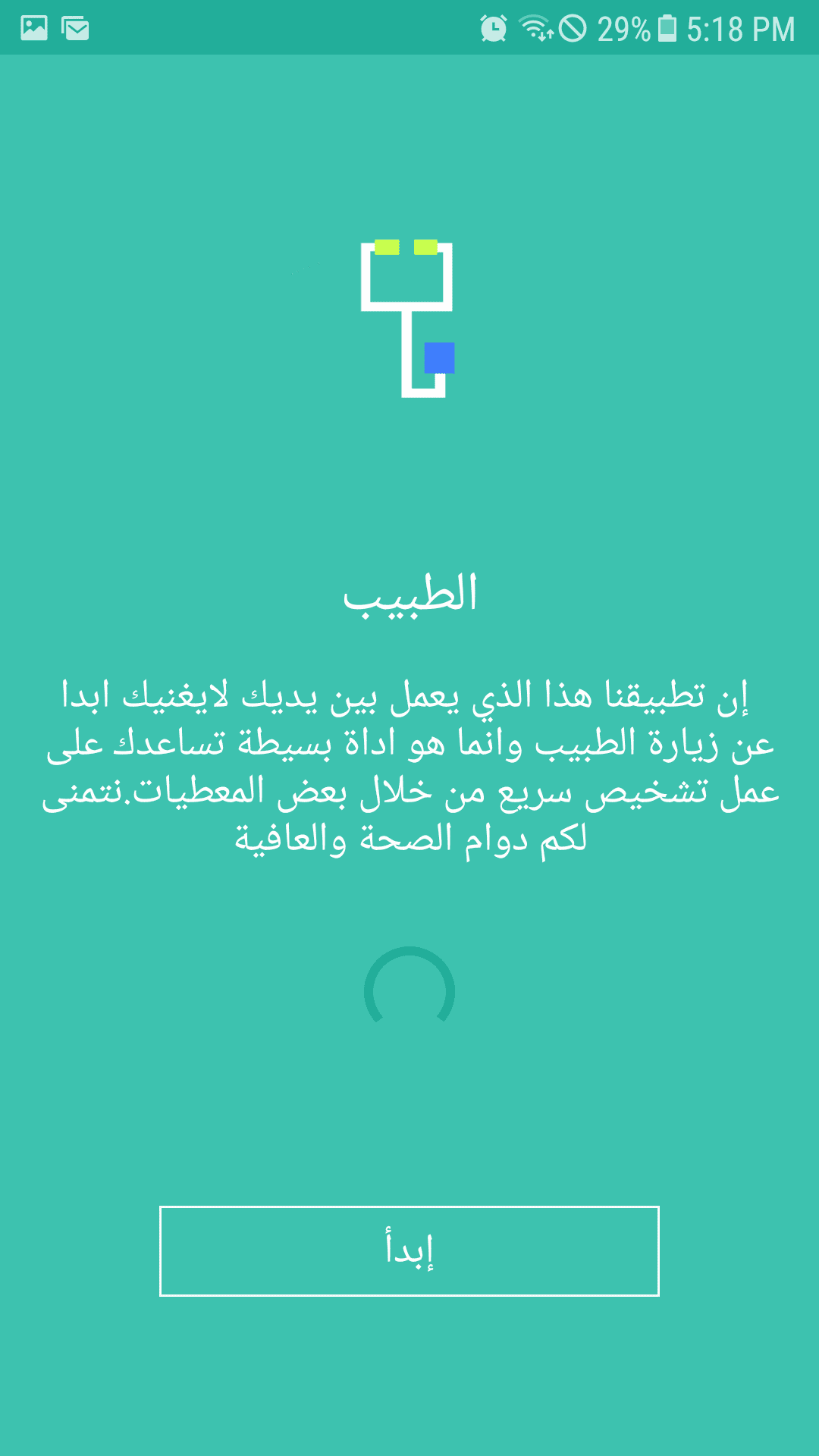Image resolution: width=819 pixels, height=1456 pixels.
Task: Tap the battery level indicator
Action: pos(667,29)
